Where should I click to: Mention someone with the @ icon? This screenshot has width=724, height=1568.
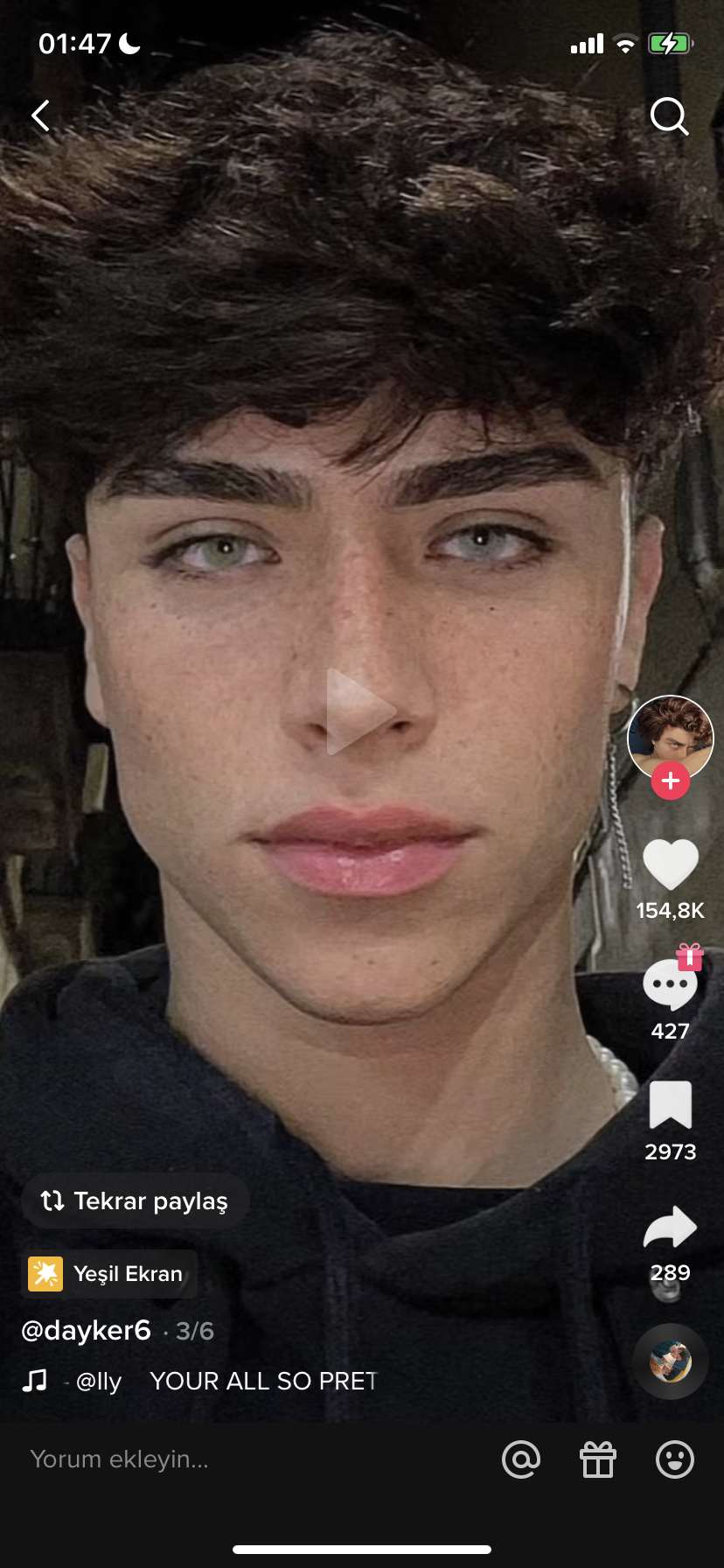521,1459
